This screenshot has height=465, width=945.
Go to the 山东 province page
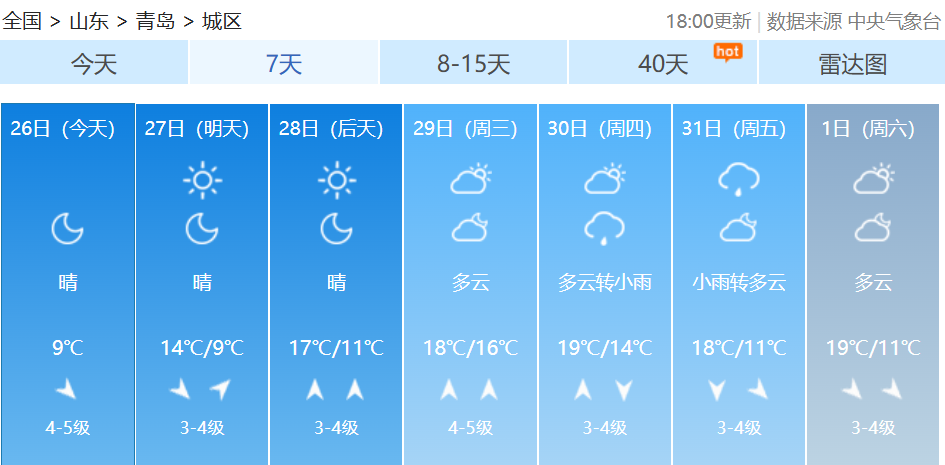(89, 21)
